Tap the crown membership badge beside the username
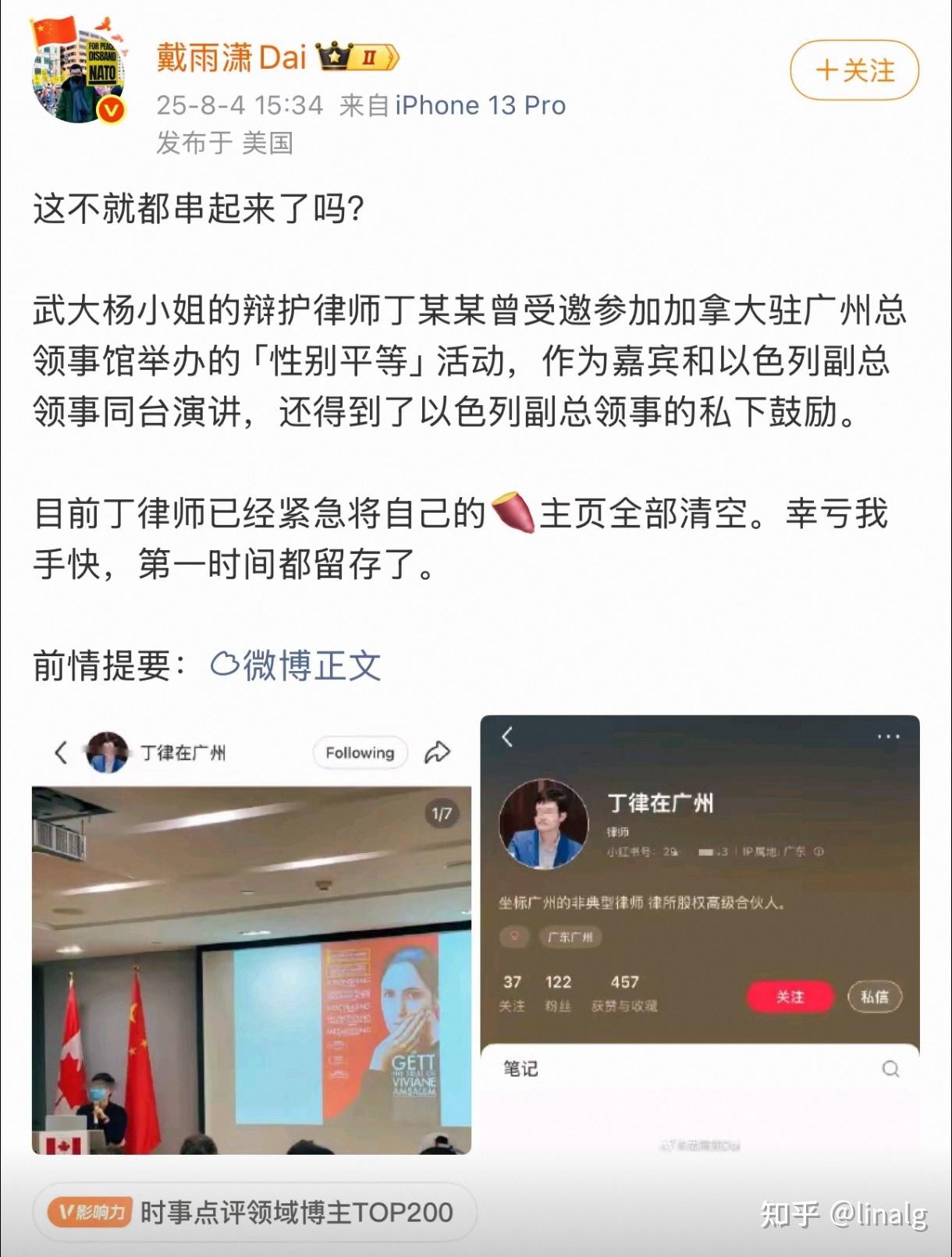The height and width of the screenshot is (1257, 952). 358,58
